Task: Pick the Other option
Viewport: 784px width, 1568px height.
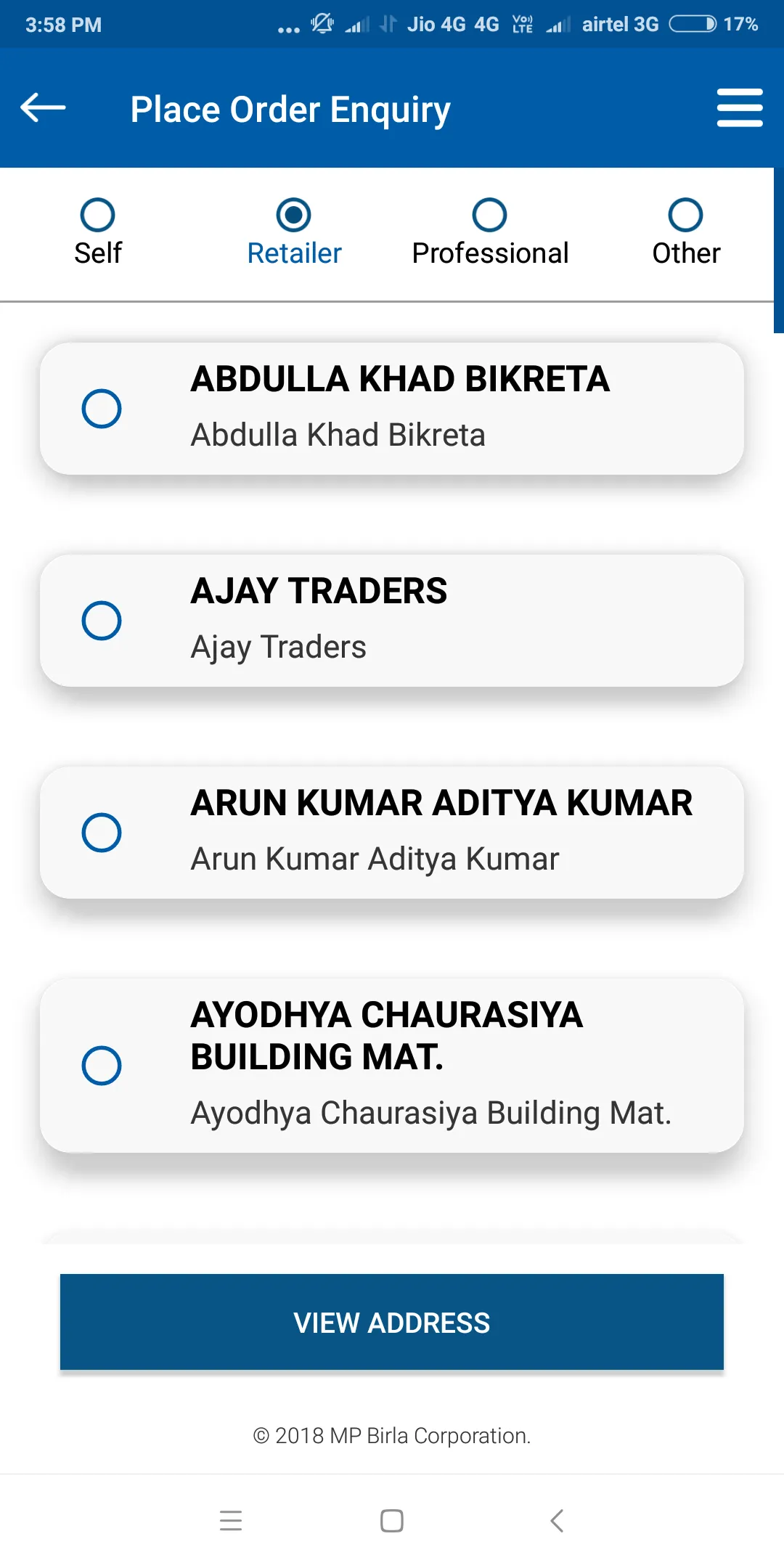Action: pos(686,216)
